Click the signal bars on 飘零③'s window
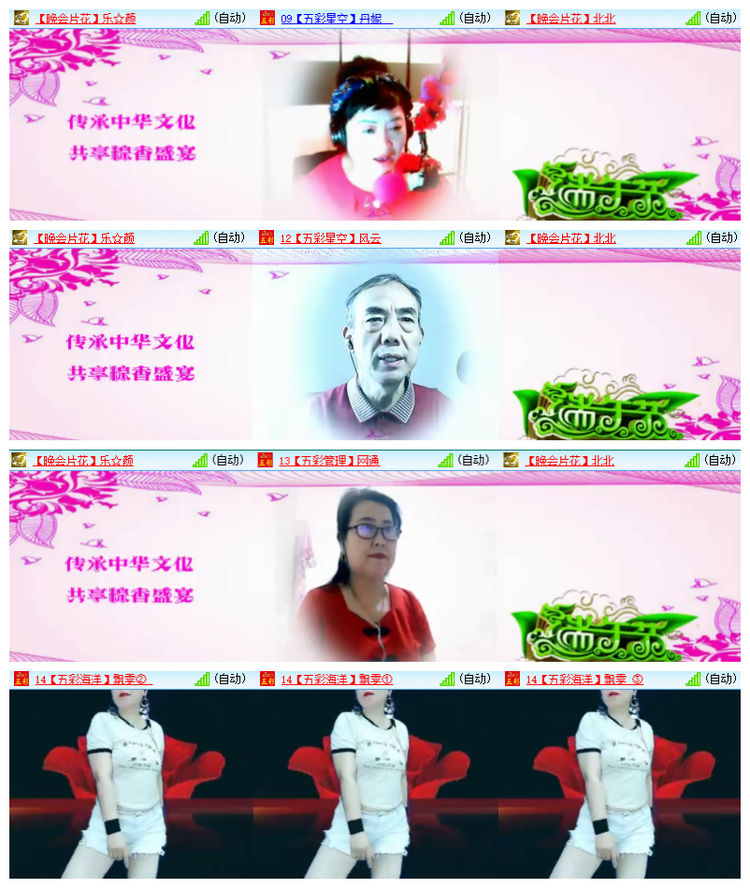 [x=694, y=678]
